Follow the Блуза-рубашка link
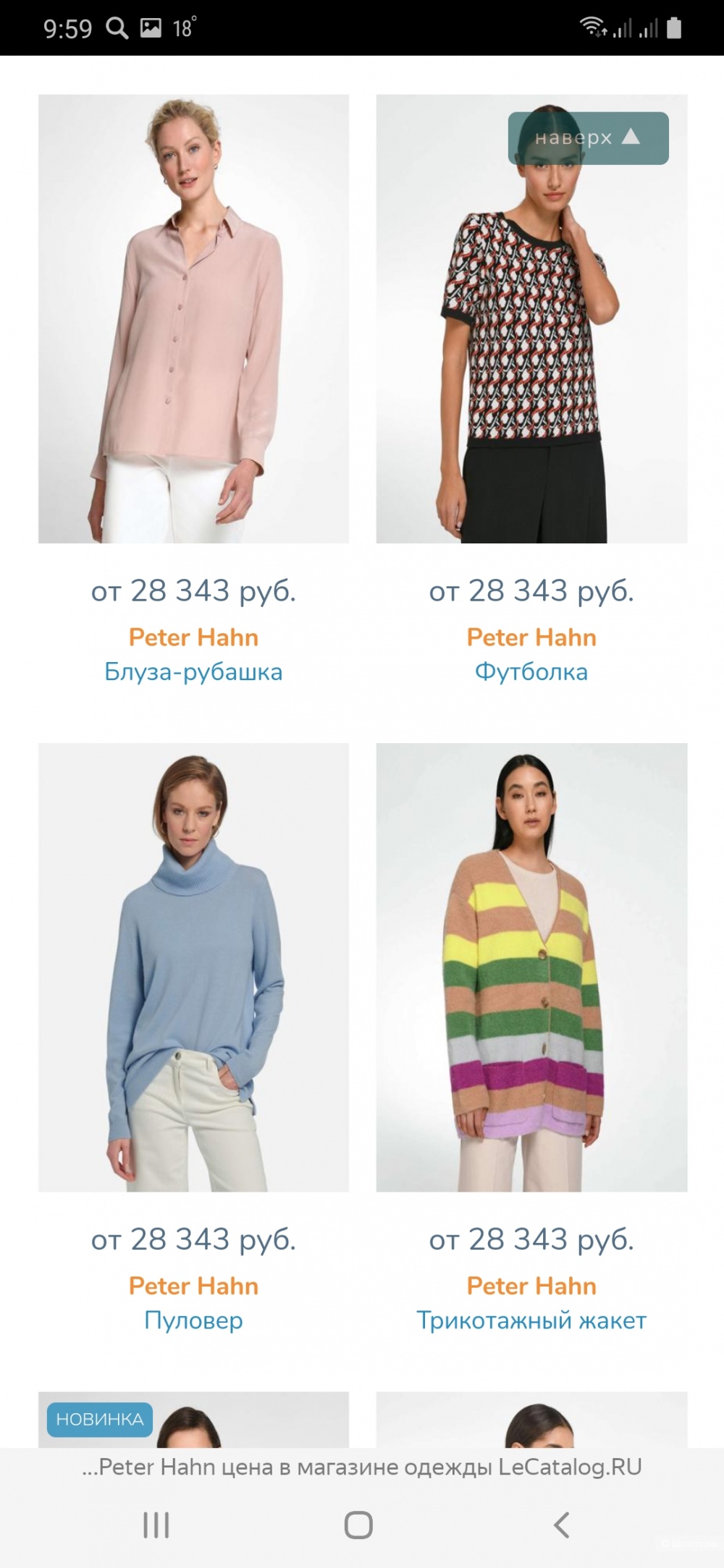 (x=193, y=671)
